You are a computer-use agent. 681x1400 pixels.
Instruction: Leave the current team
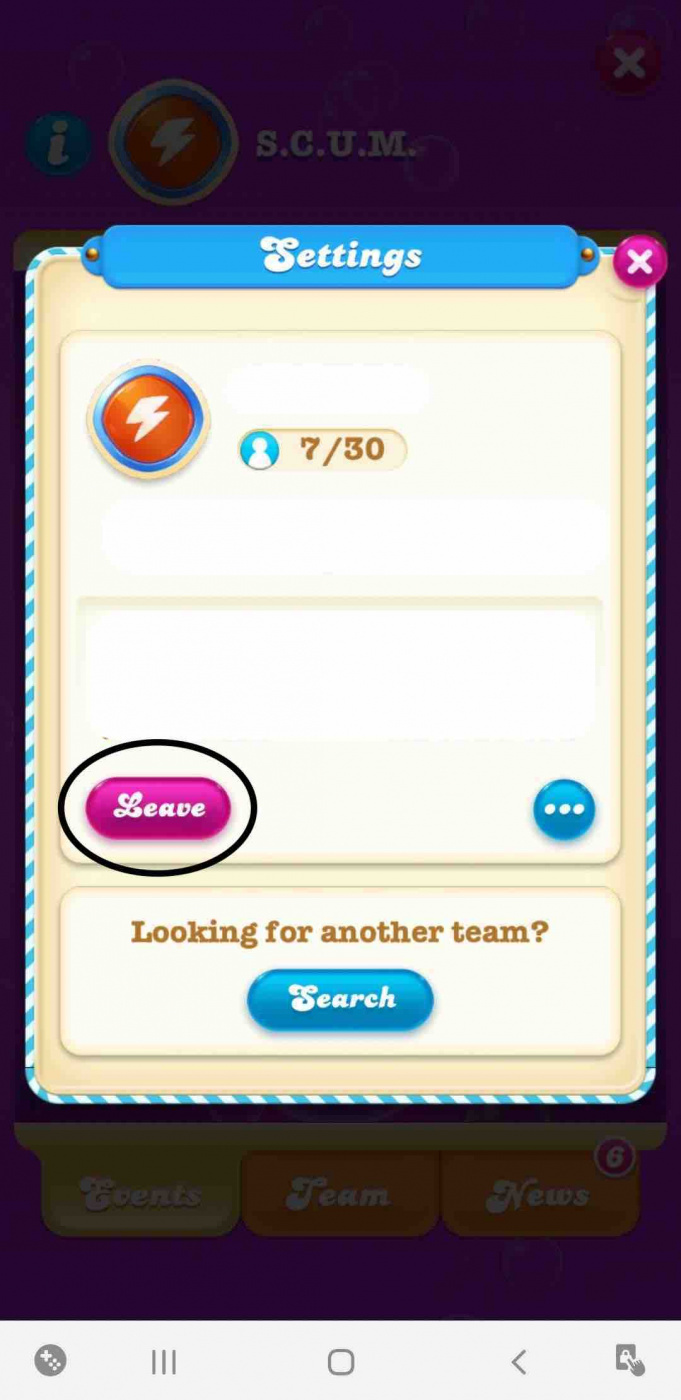(158, 808)
